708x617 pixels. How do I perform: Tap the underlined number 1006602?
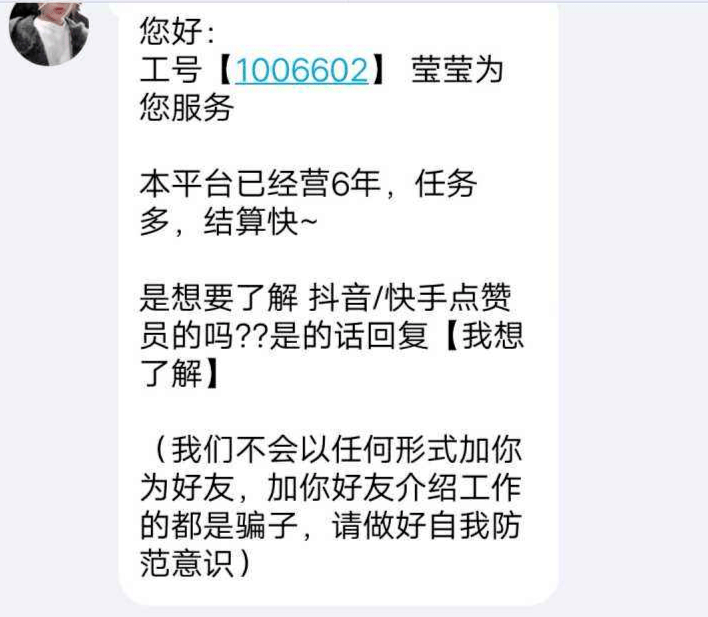pos(302,72)
